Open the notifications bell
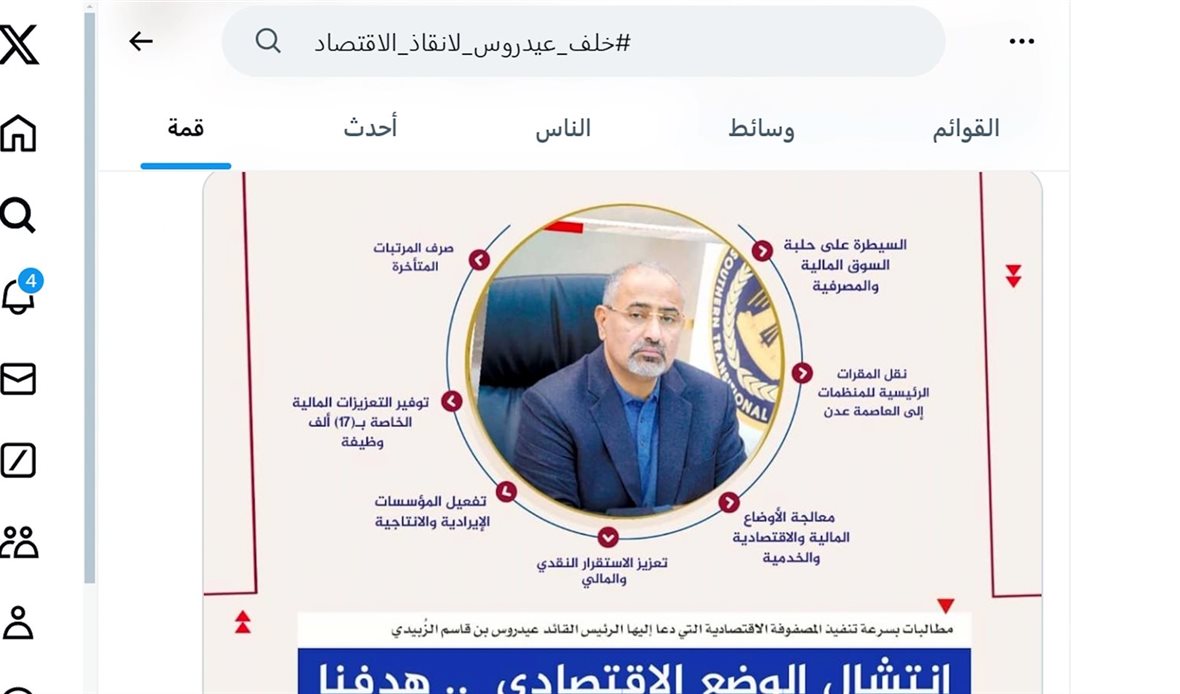1180x694 pixels. coord(20,297)
